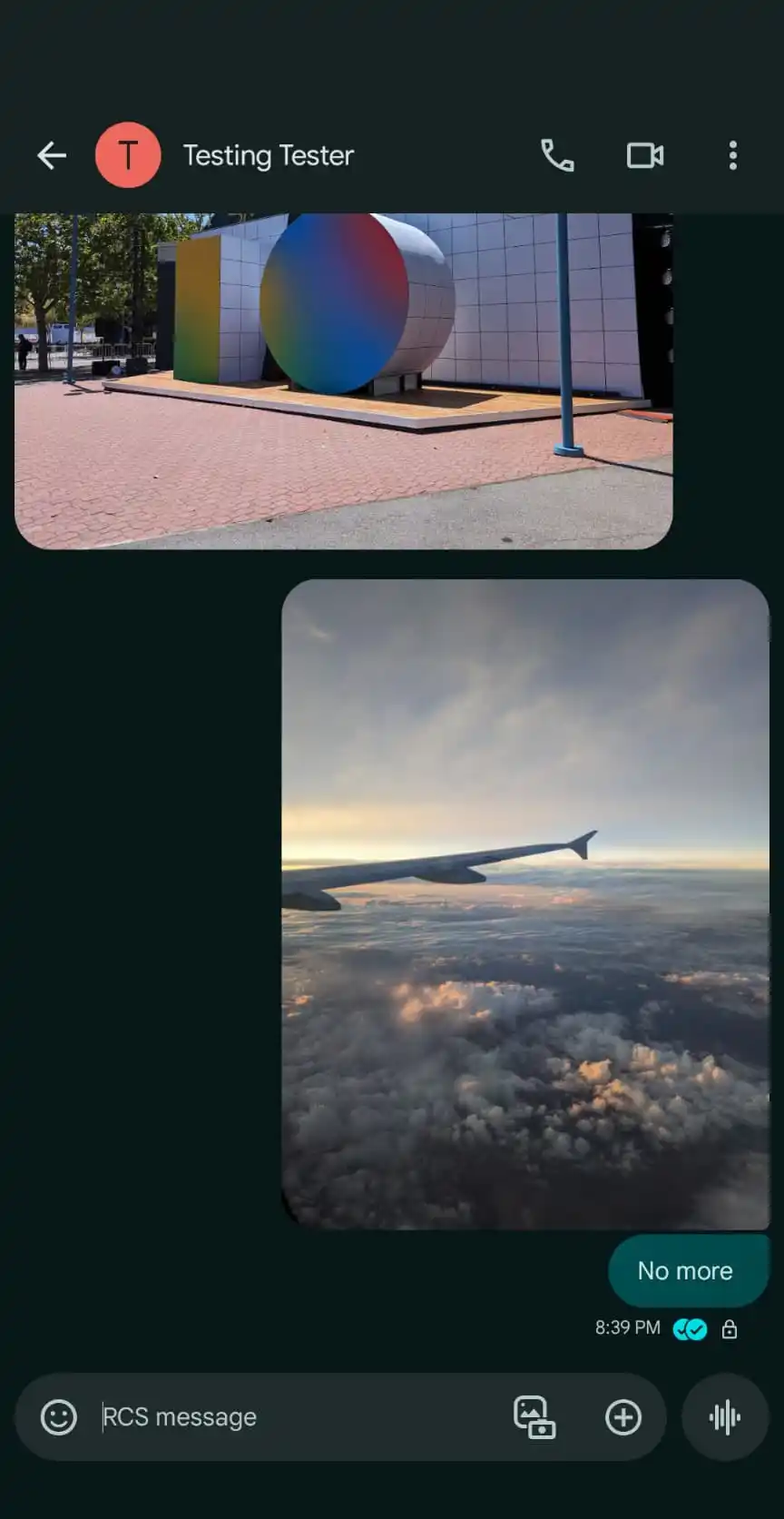Start a voice call with Testing Tester
Screen dimensions: 784x1519
557,155
